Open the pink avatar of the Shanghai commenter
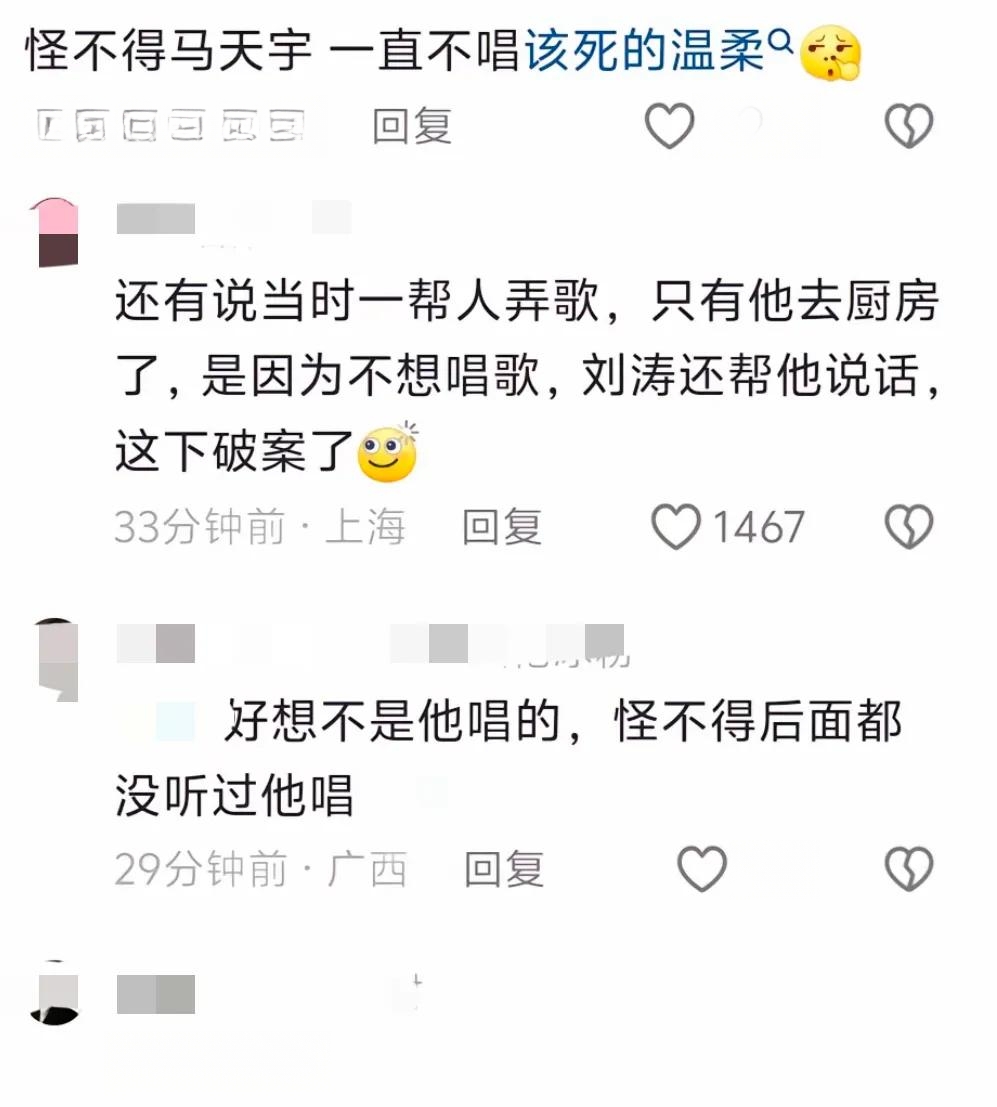 [57, 232]
